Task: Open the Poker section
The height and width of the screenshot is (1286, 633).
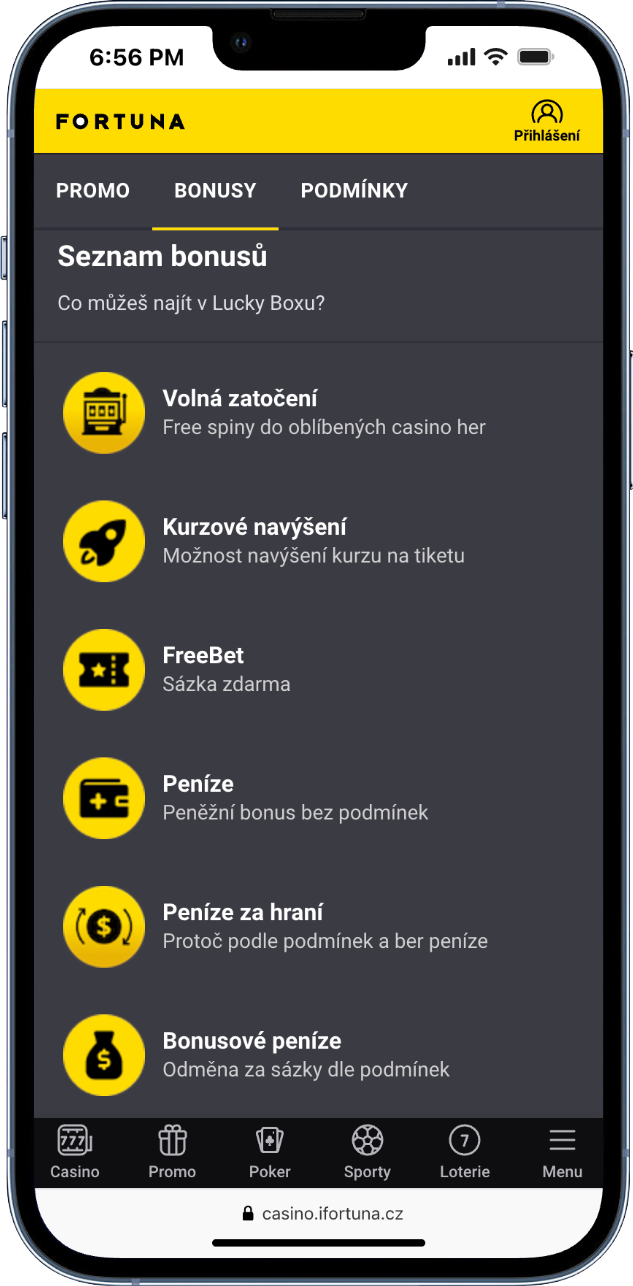Action: pyautogui.click(x=270, y=1151)
